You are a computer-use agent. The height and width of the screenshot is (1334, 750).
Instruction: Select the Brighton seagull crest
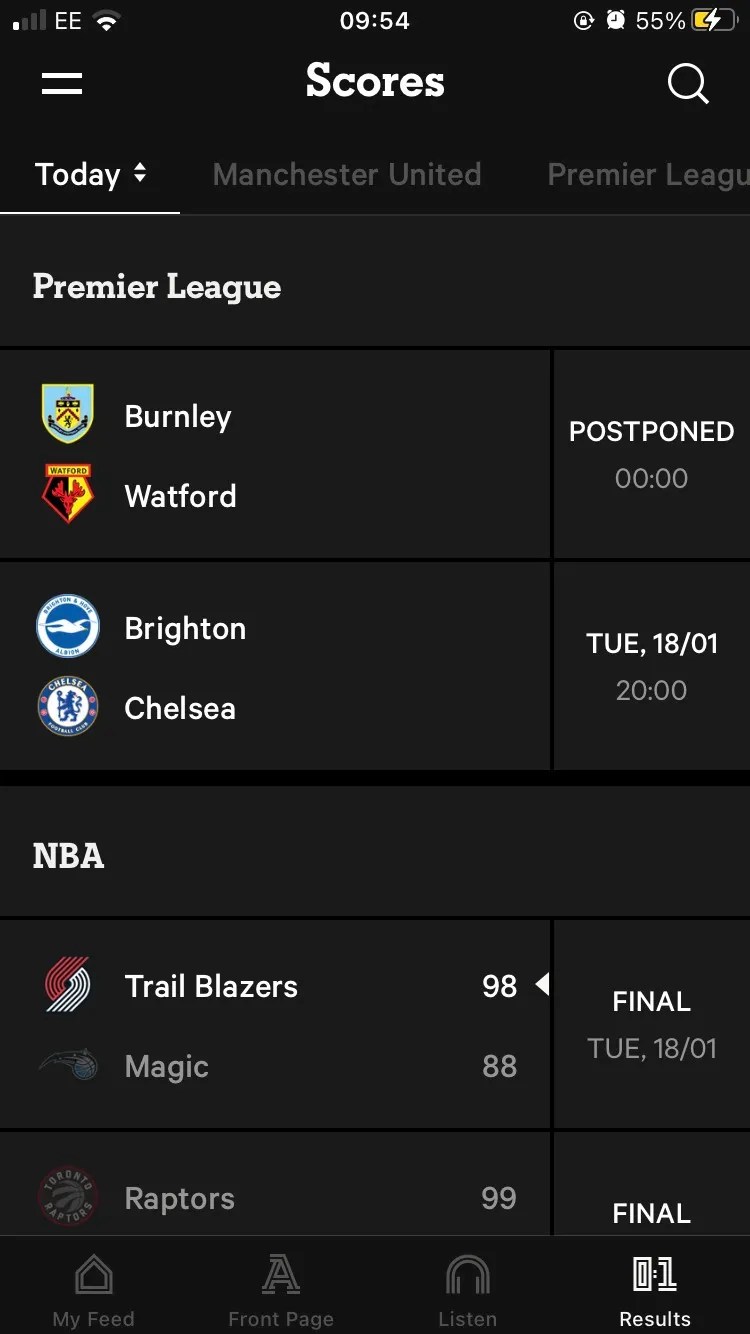[67, 626]
